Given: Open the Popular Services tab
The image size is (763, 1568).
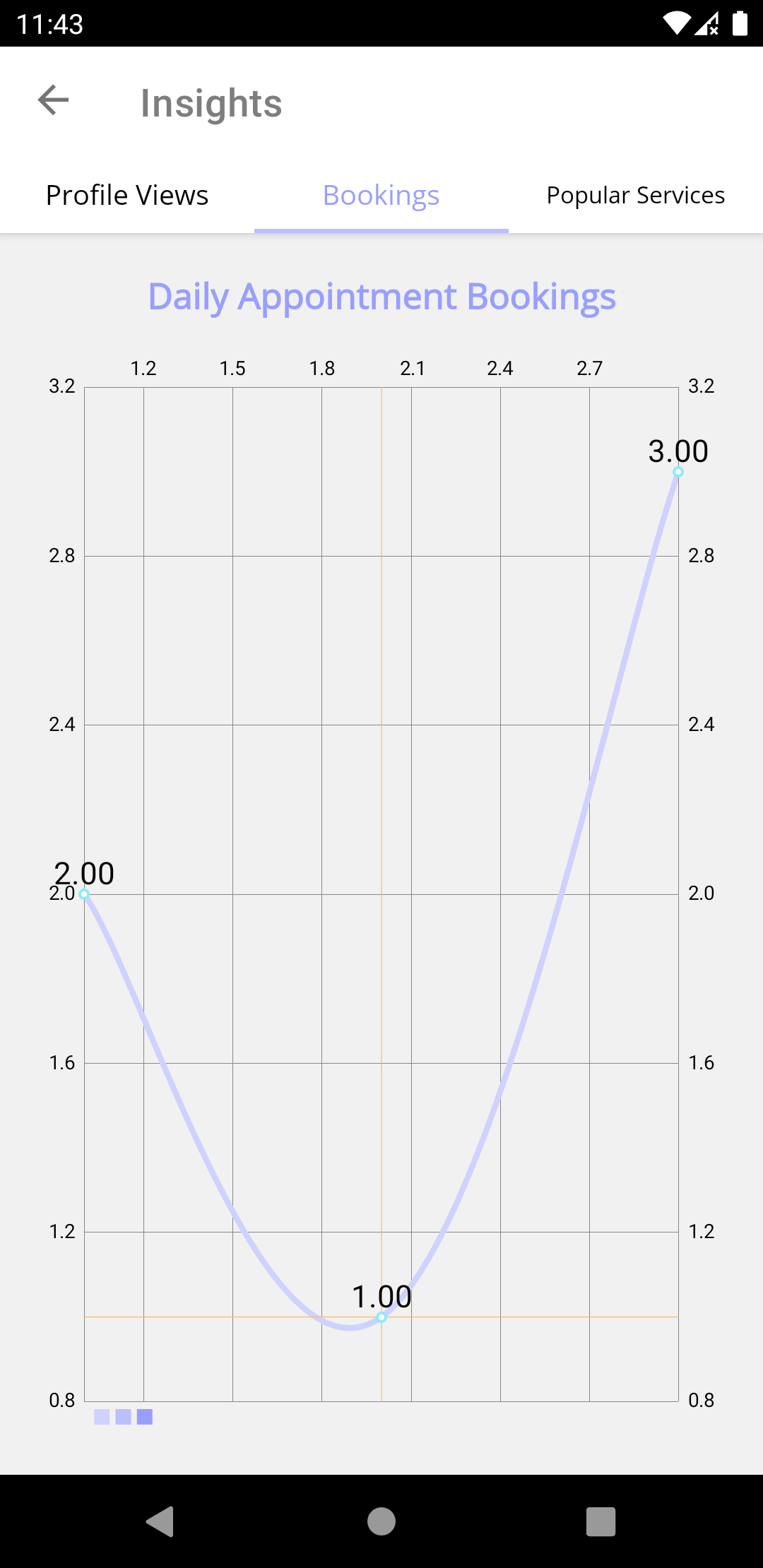Looking at the screenshot, I should (635, 196).
